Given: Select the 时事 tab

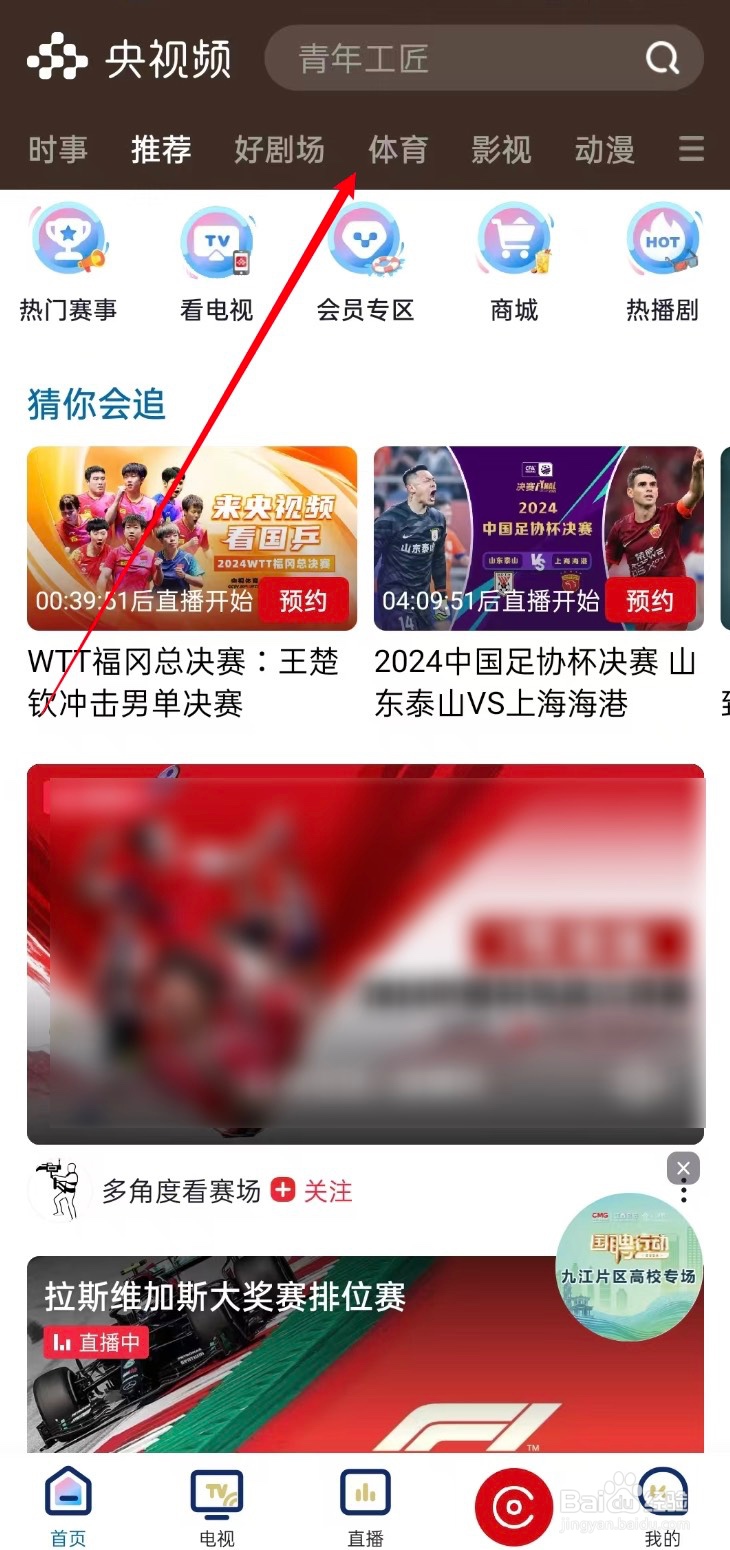Looking at the screenshot, I should tap(57, 150).
